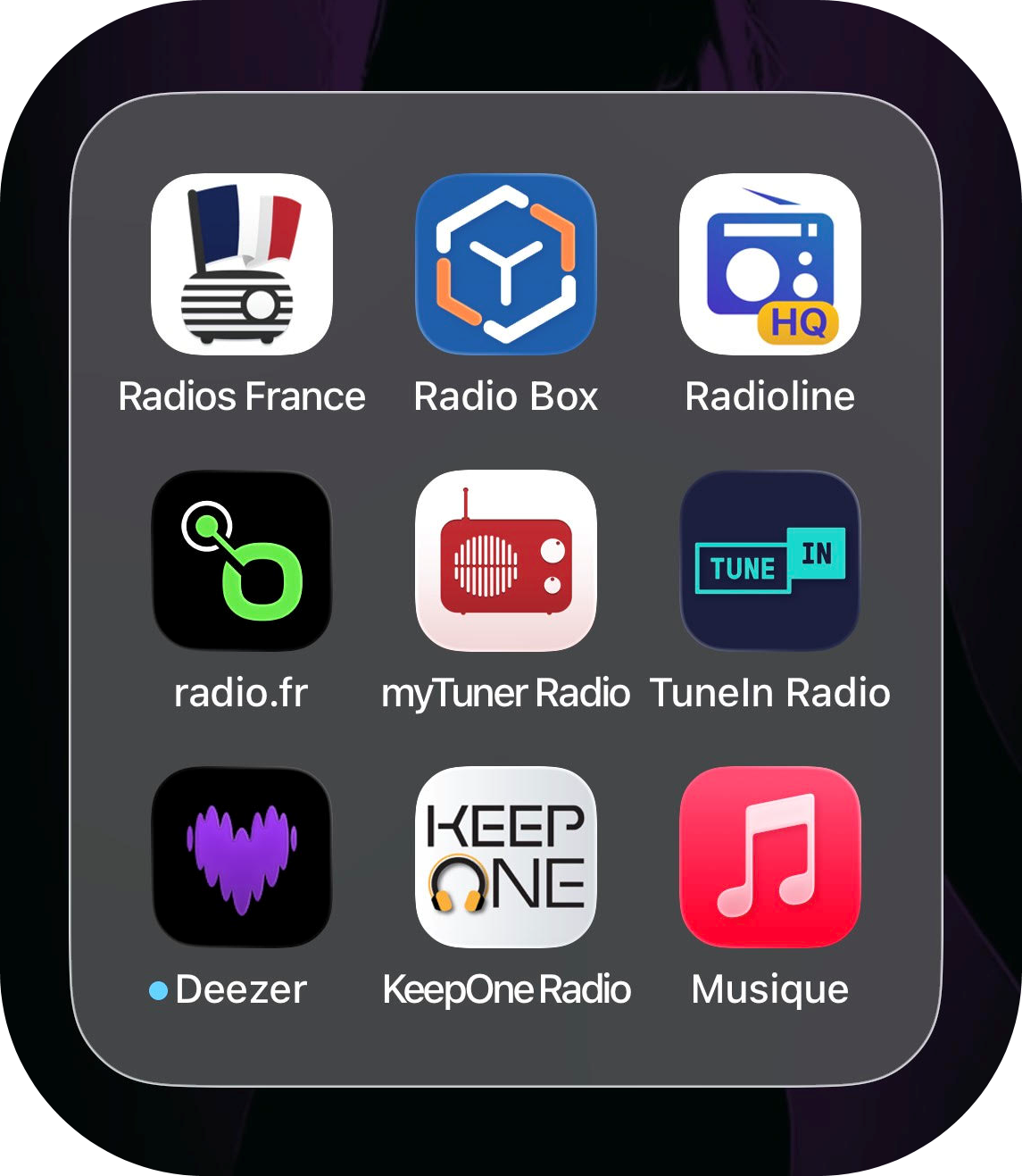Open the Radios France app
This screenshot has height=1176, width=1022.
(242, 264)
